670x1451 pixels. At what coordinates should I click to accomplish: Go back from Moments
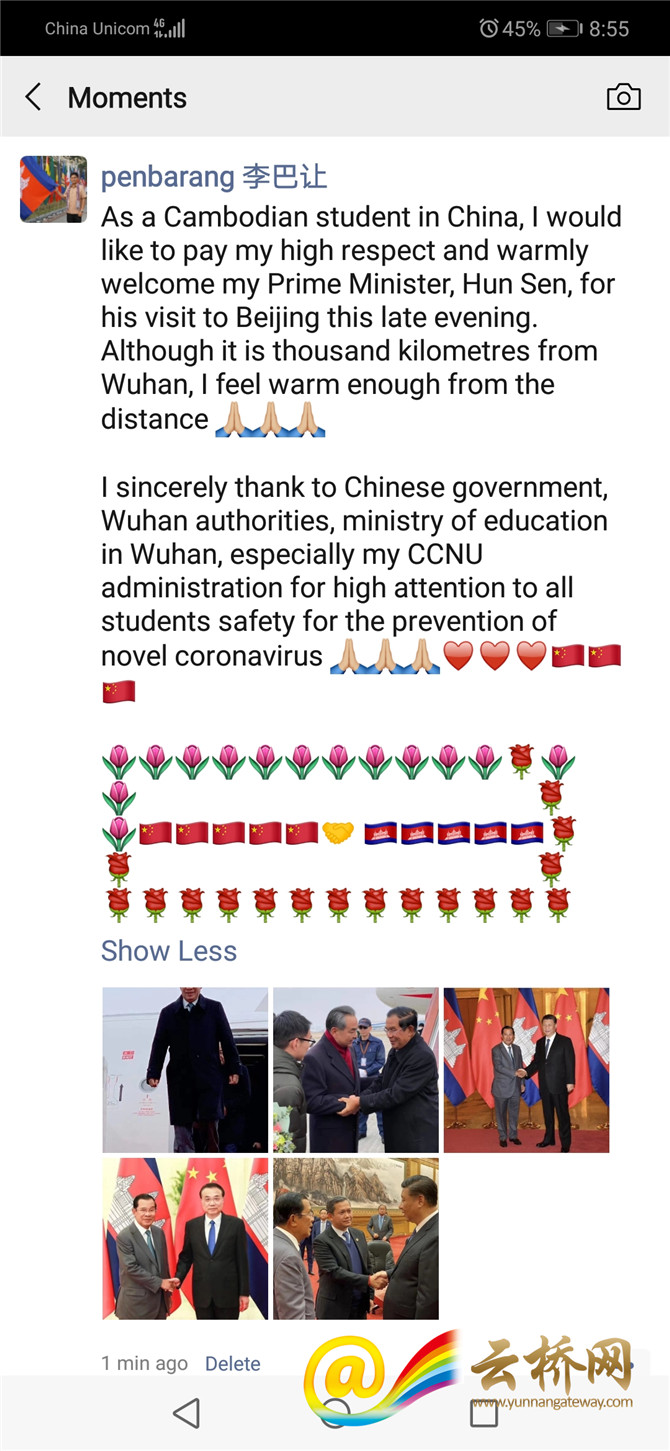(x=34, y=97)
